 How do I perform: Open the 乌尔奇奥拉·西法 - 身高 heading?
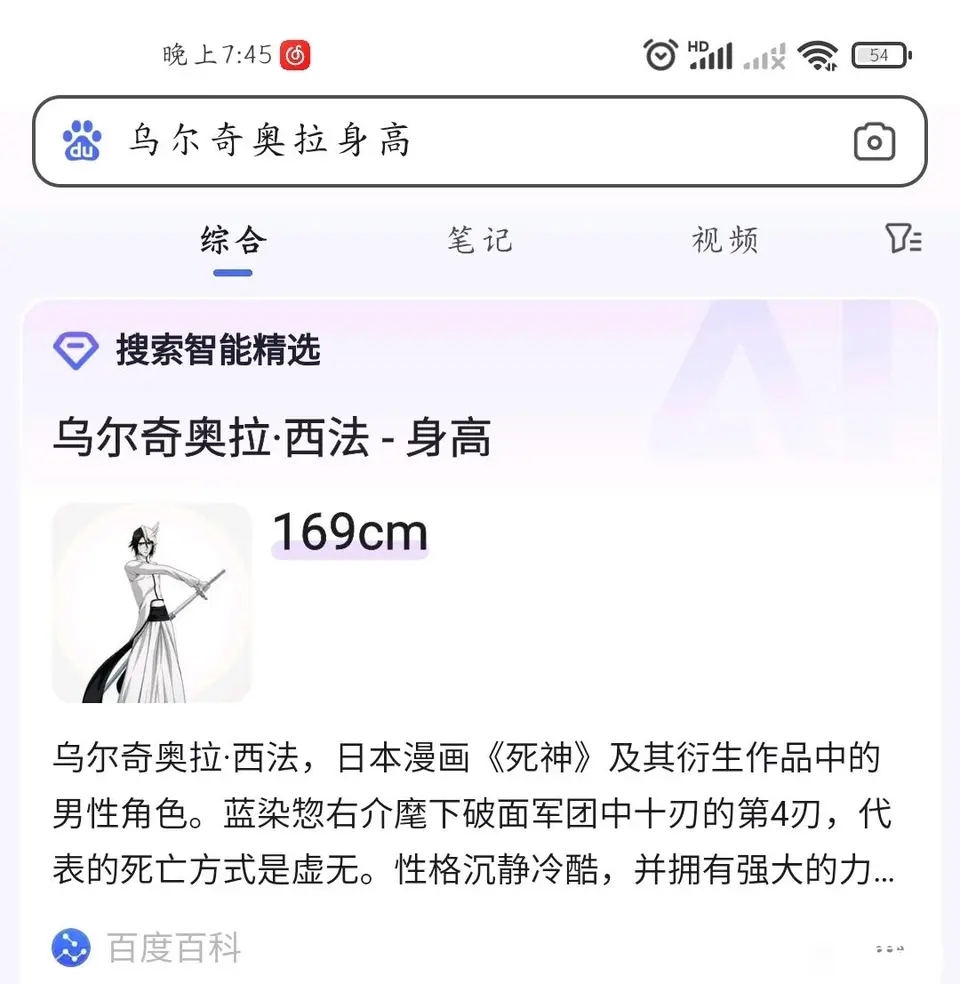pos(270,437)
